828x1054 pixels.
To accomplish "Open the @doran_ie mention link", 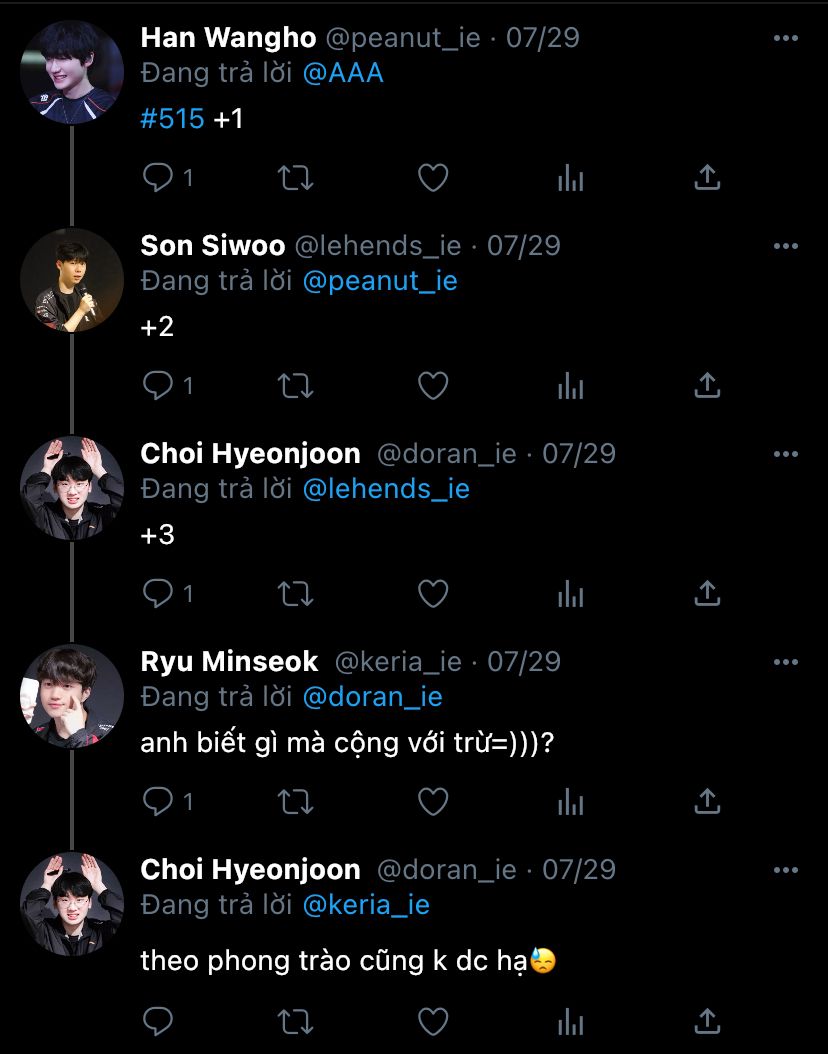I will [x=372, y=697].
